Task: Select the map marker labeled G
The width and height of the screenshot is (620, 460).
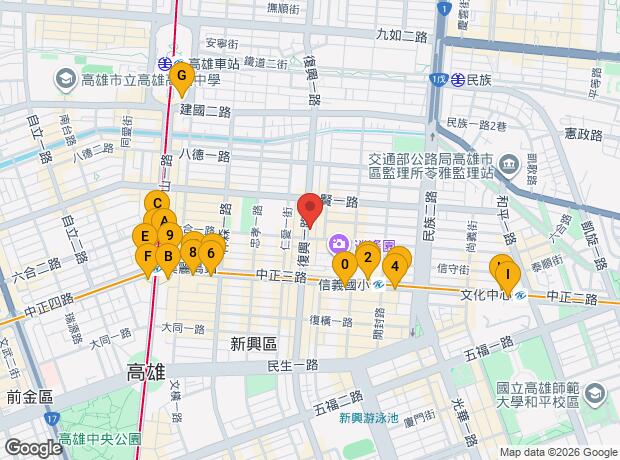Action: click(182, 76)
